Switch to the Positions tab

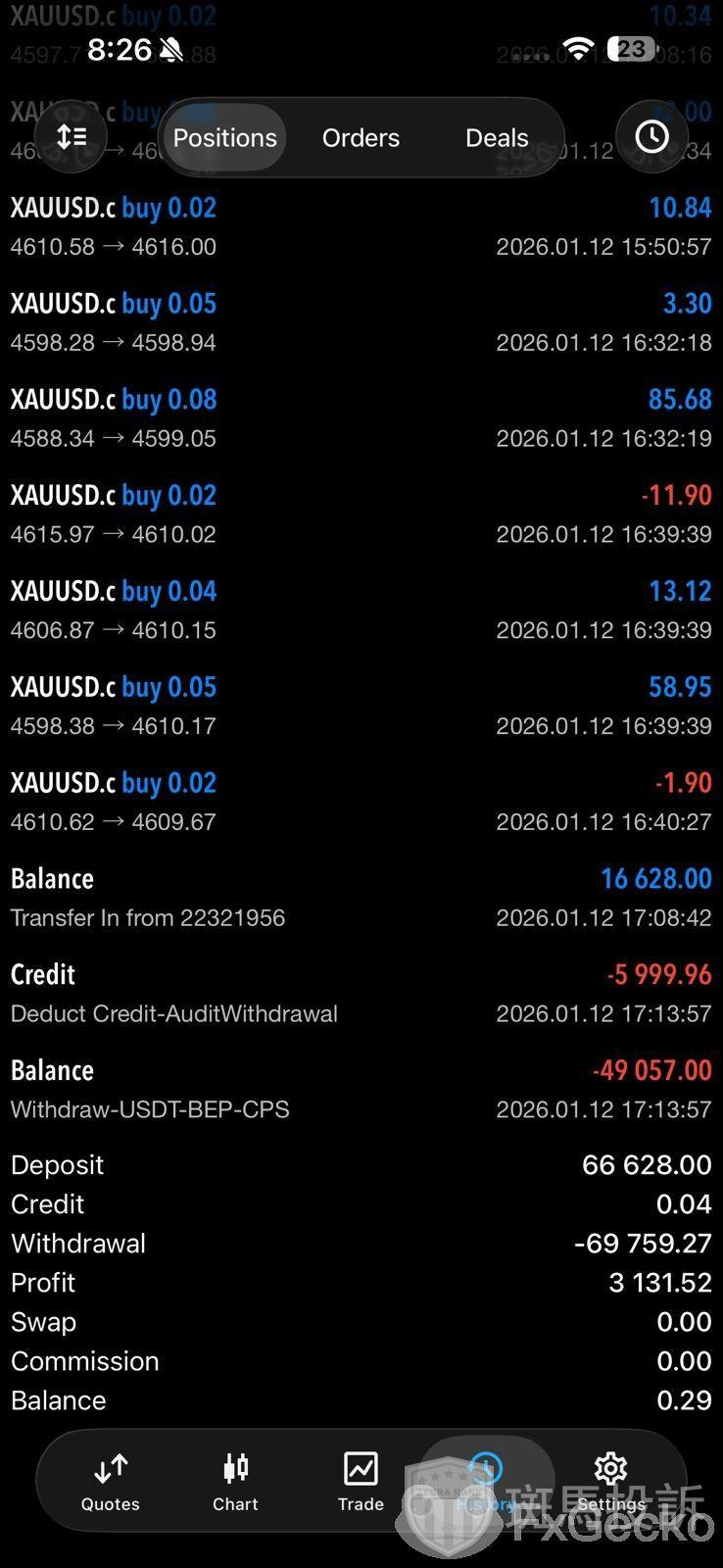[224, 137]
